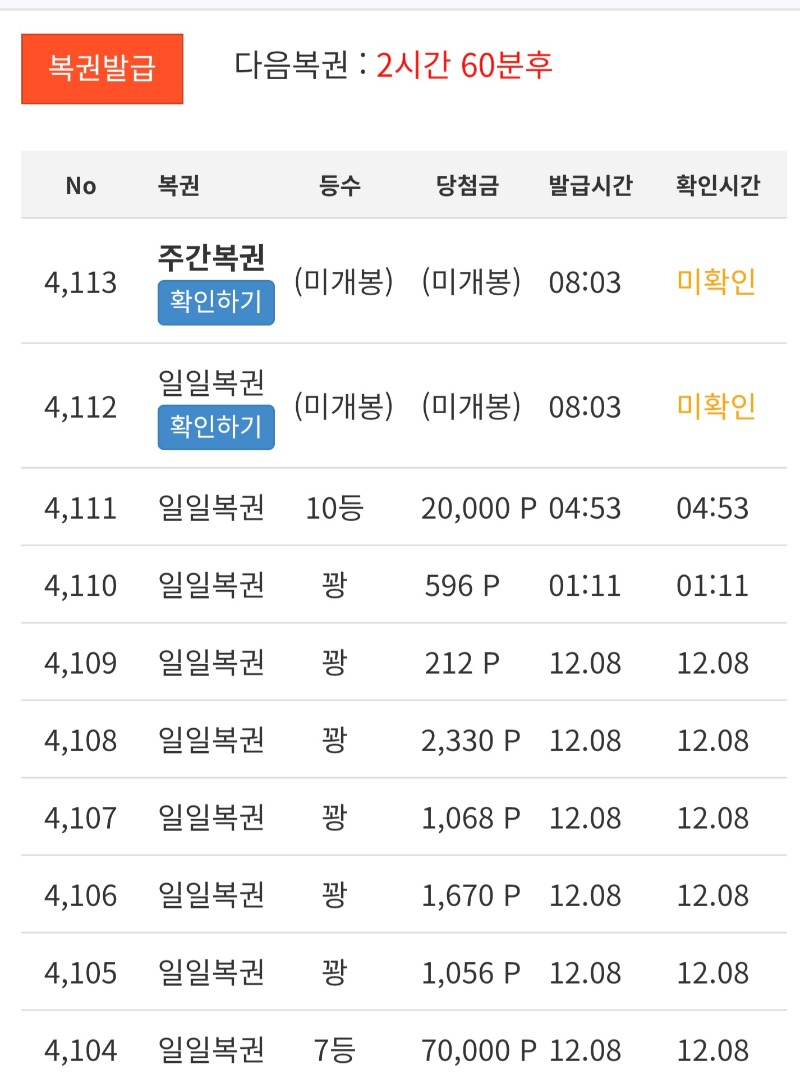
Task: Tap 확인하기 under 주간복권 No 4,113
Action: tap(216, 303)
